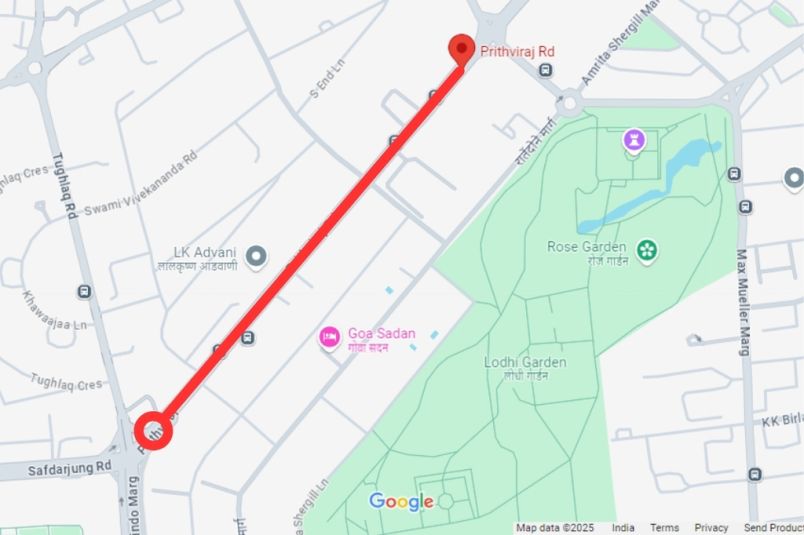Screen dimensions: 804x535
Task: Tap the Lodhi Garden label
Action: click(525, 362)
